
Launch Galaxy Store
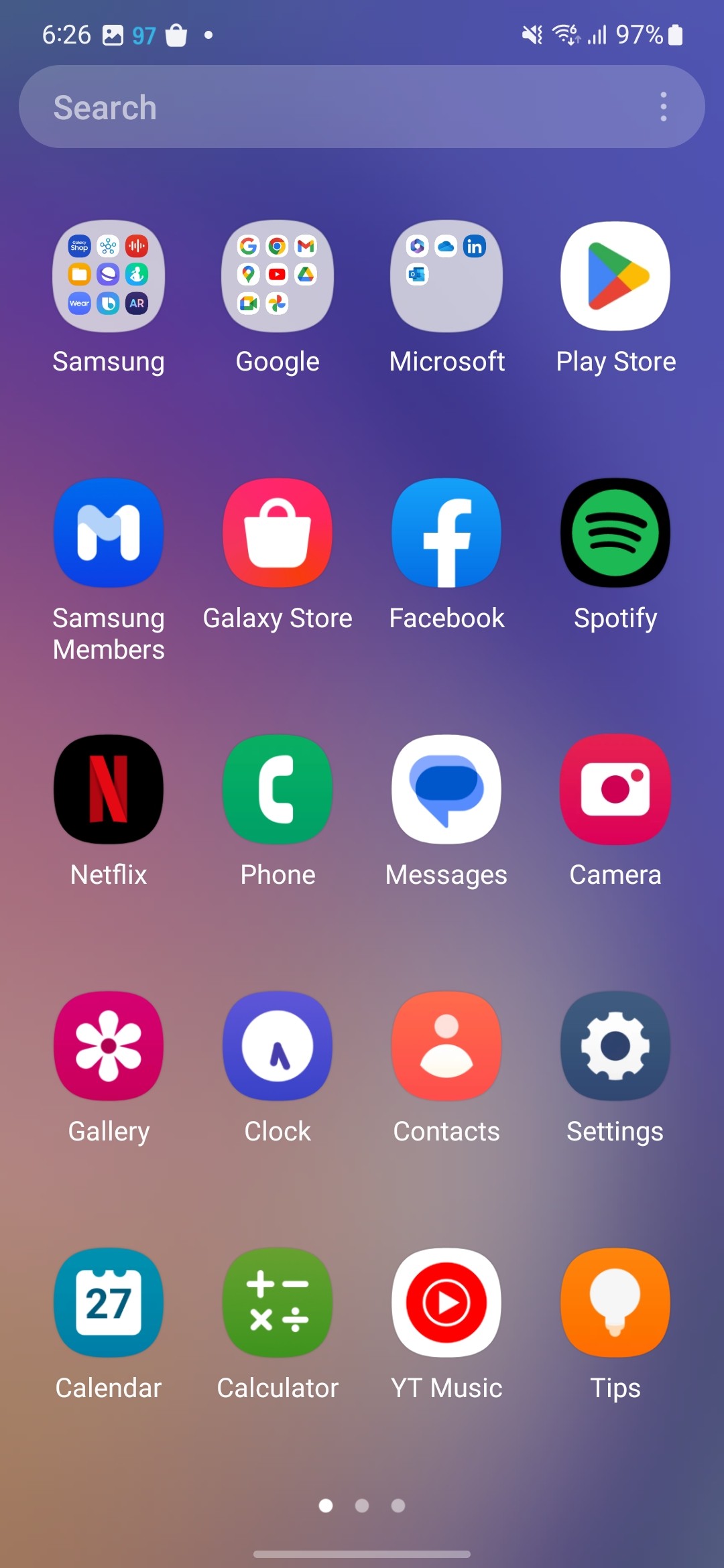coord(278,533)
